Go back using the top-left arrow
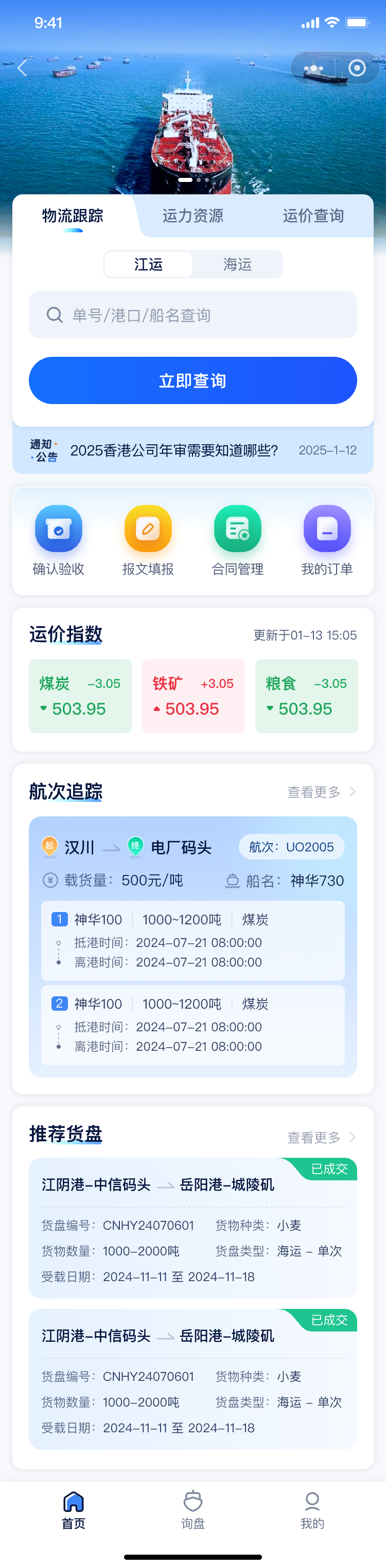The width and height of the screenshot is (386, 1568). pos(23,68)
